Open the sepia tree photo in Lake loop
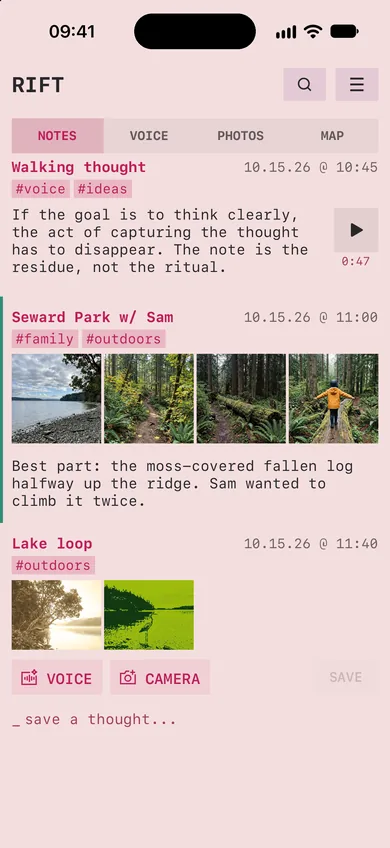 pos(56,615)
